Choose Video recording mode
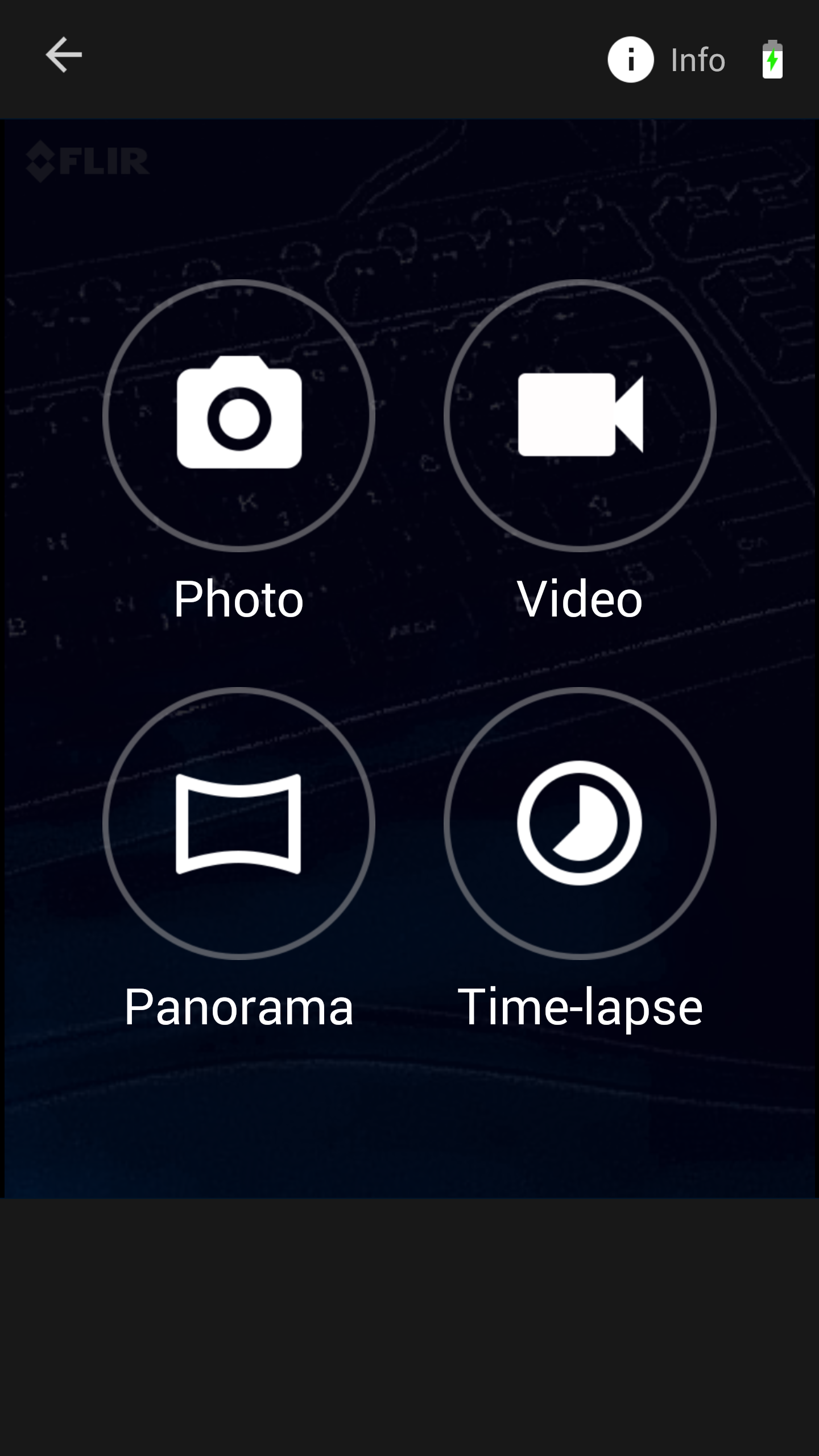Screen dimensions: 819x1456 (580, 415)
